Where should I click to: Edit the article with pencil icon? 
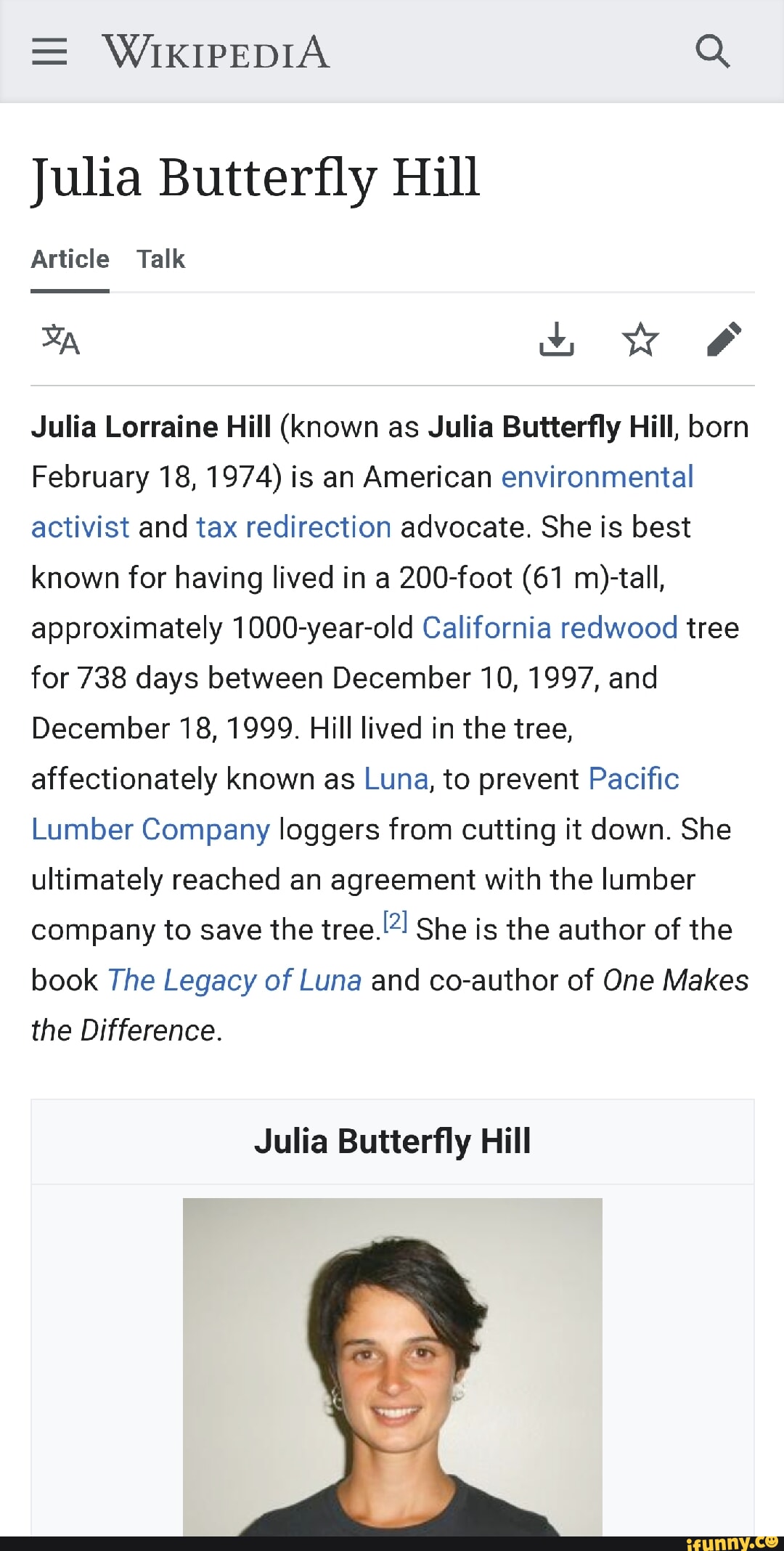click(x=724, y=340)
